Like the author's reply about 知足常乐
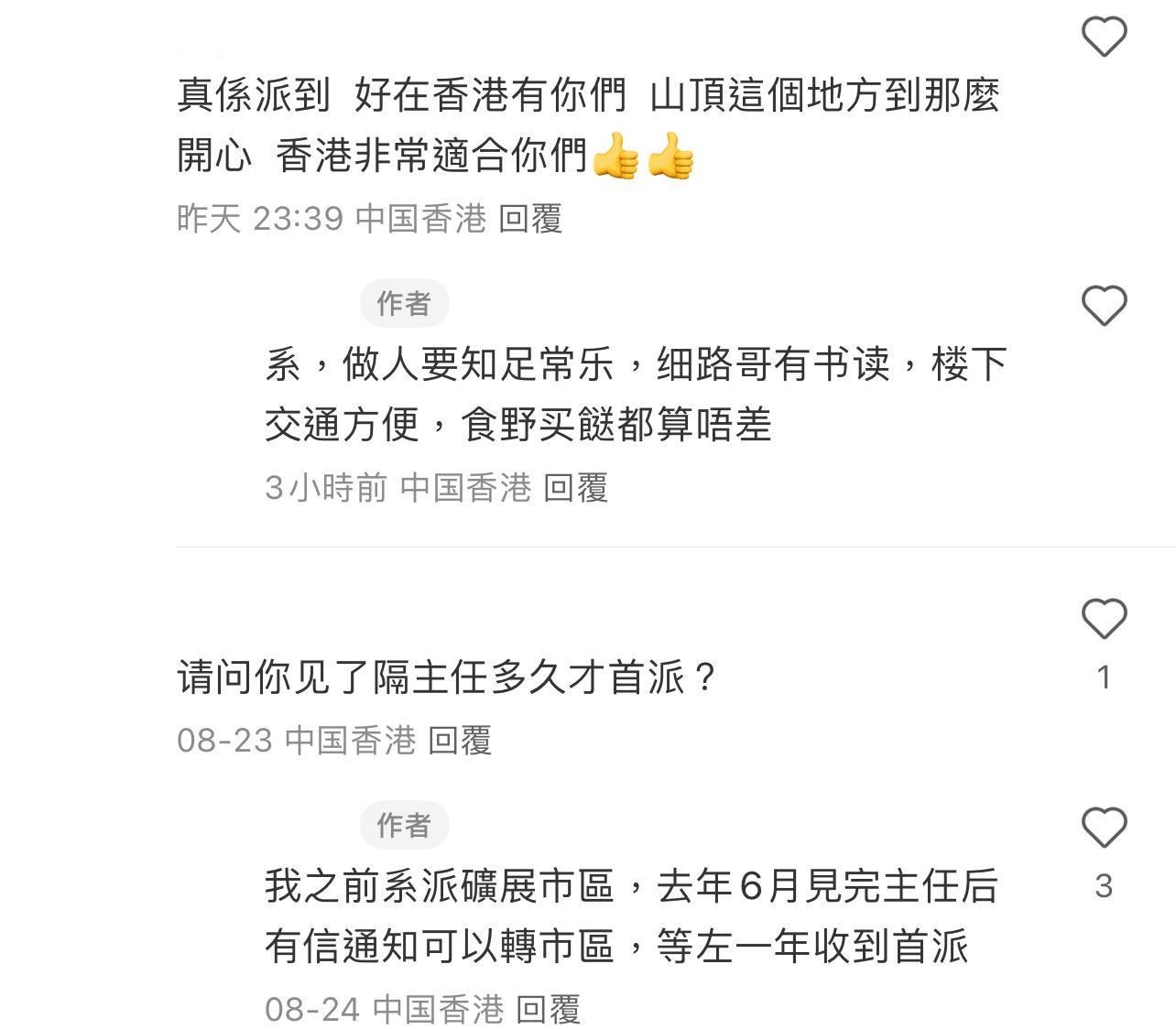The height and width of the screenshot is (1029, 1176). pos(1104,306)
